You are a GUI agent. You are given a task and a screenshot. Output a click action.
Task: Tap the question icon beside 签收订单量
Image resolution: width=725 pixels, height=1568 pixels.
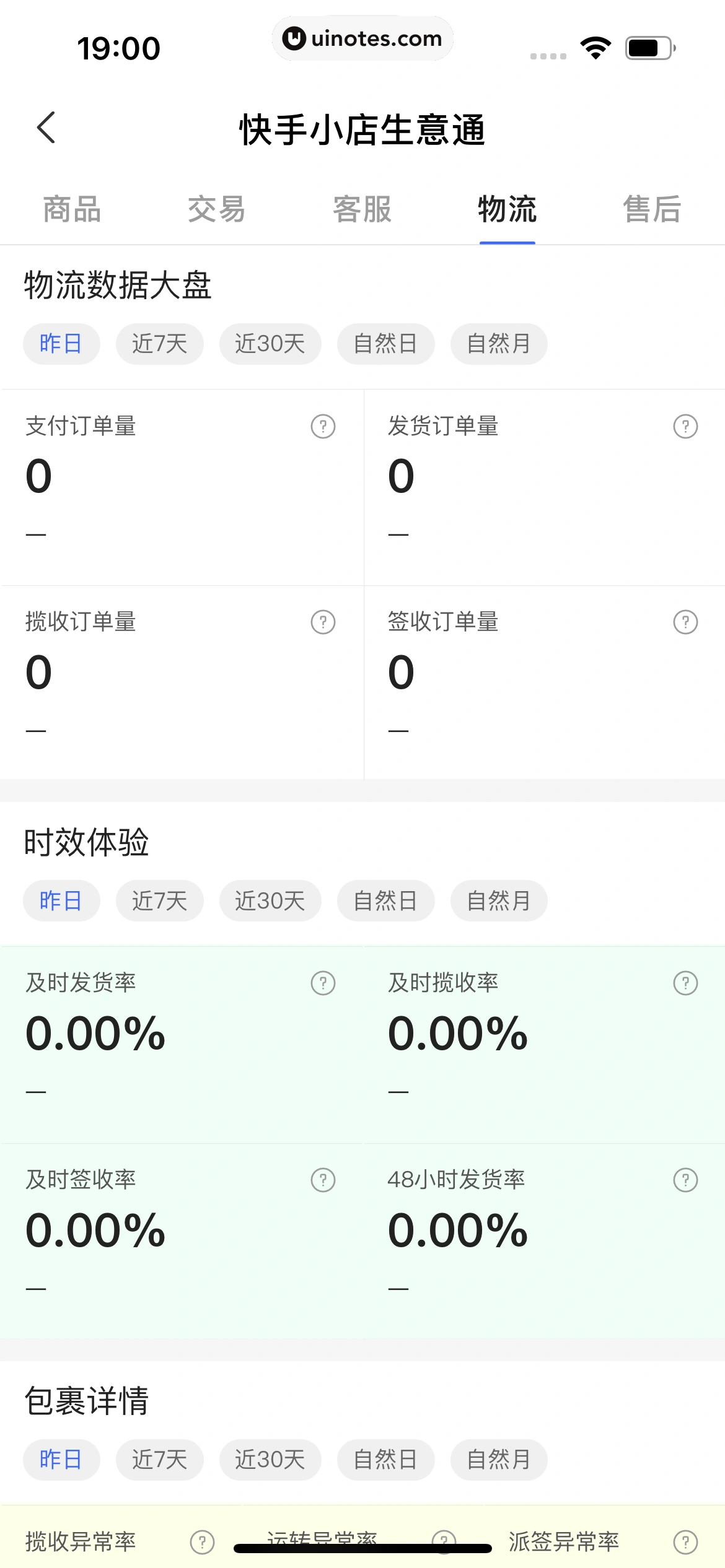(685, 622)
